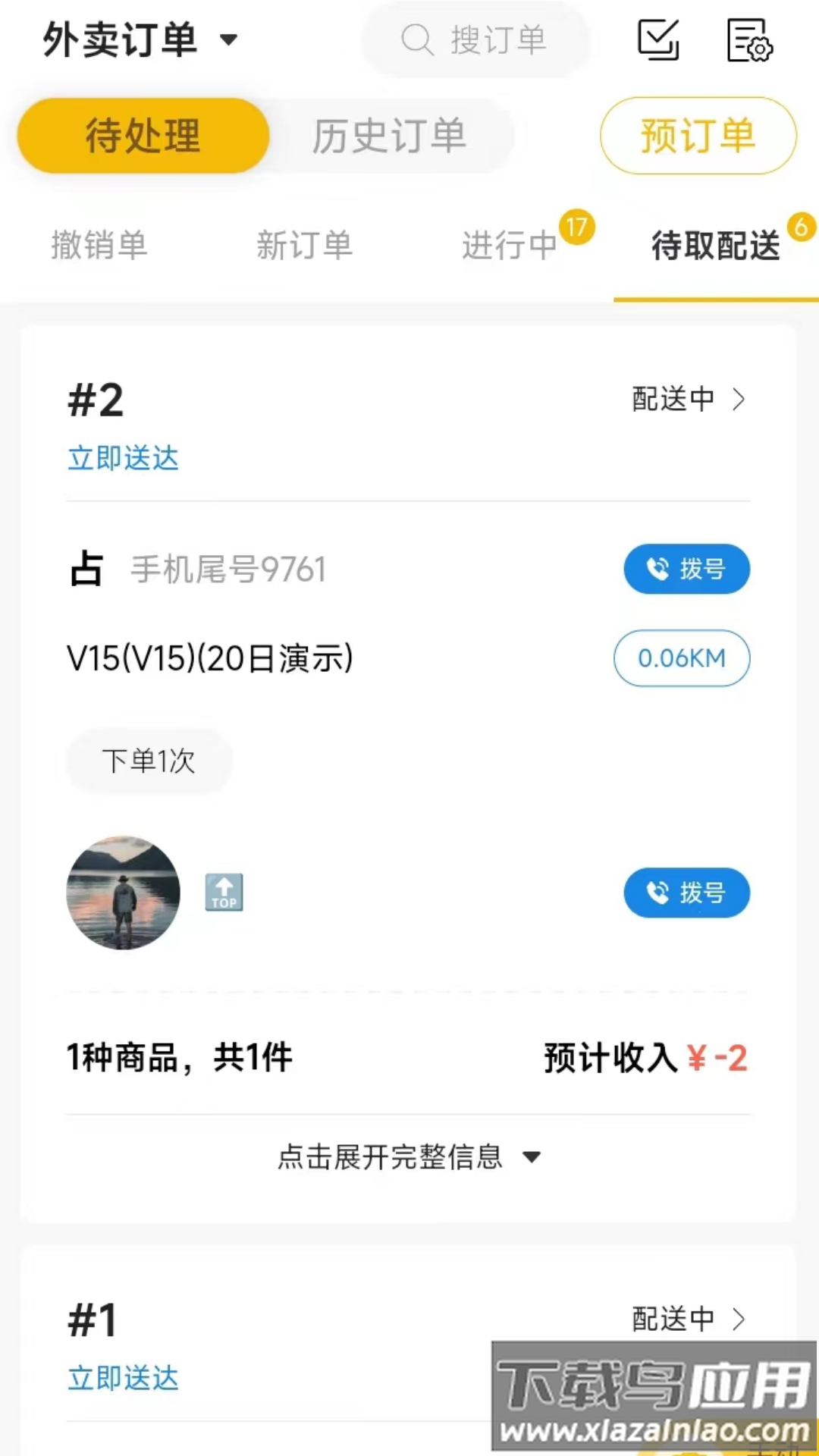This screenshot has width=819, height=1456.
Task: Open the 进行中 tab
Action: click(510, 246)
